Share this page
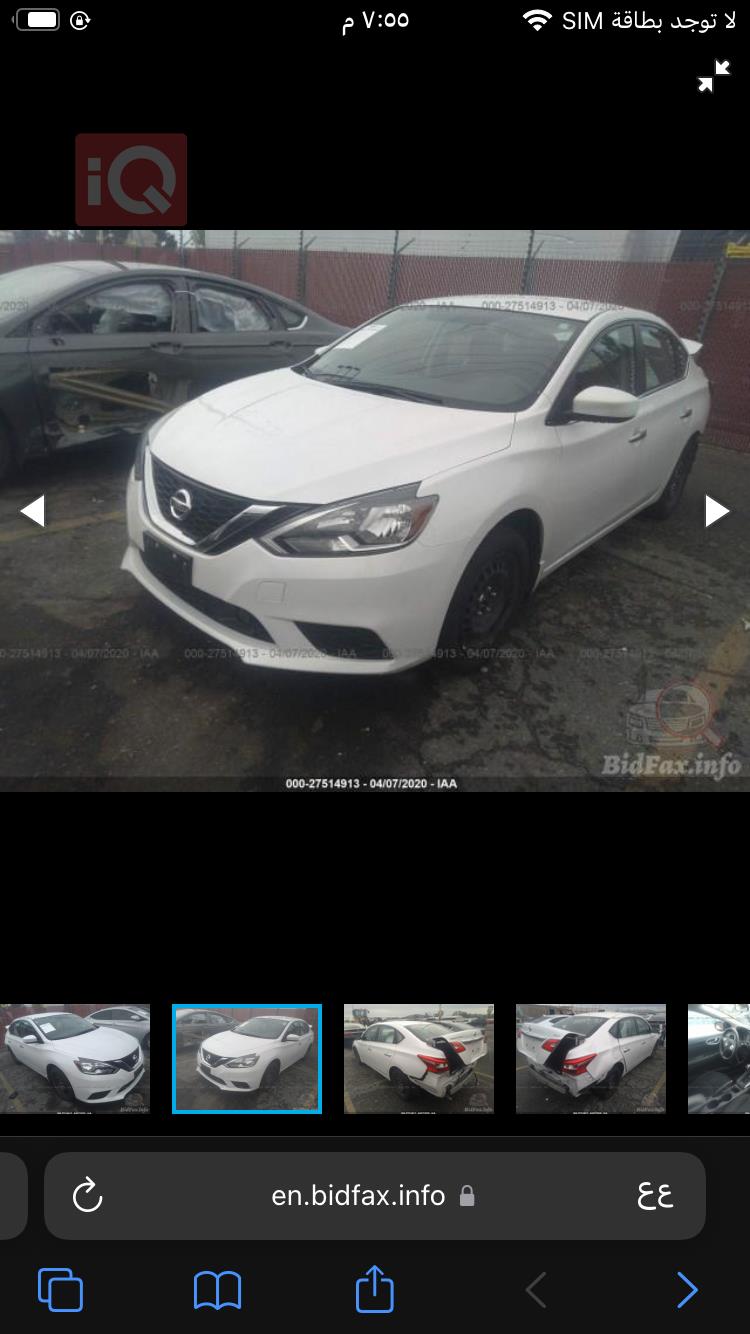 point(375,1288)
